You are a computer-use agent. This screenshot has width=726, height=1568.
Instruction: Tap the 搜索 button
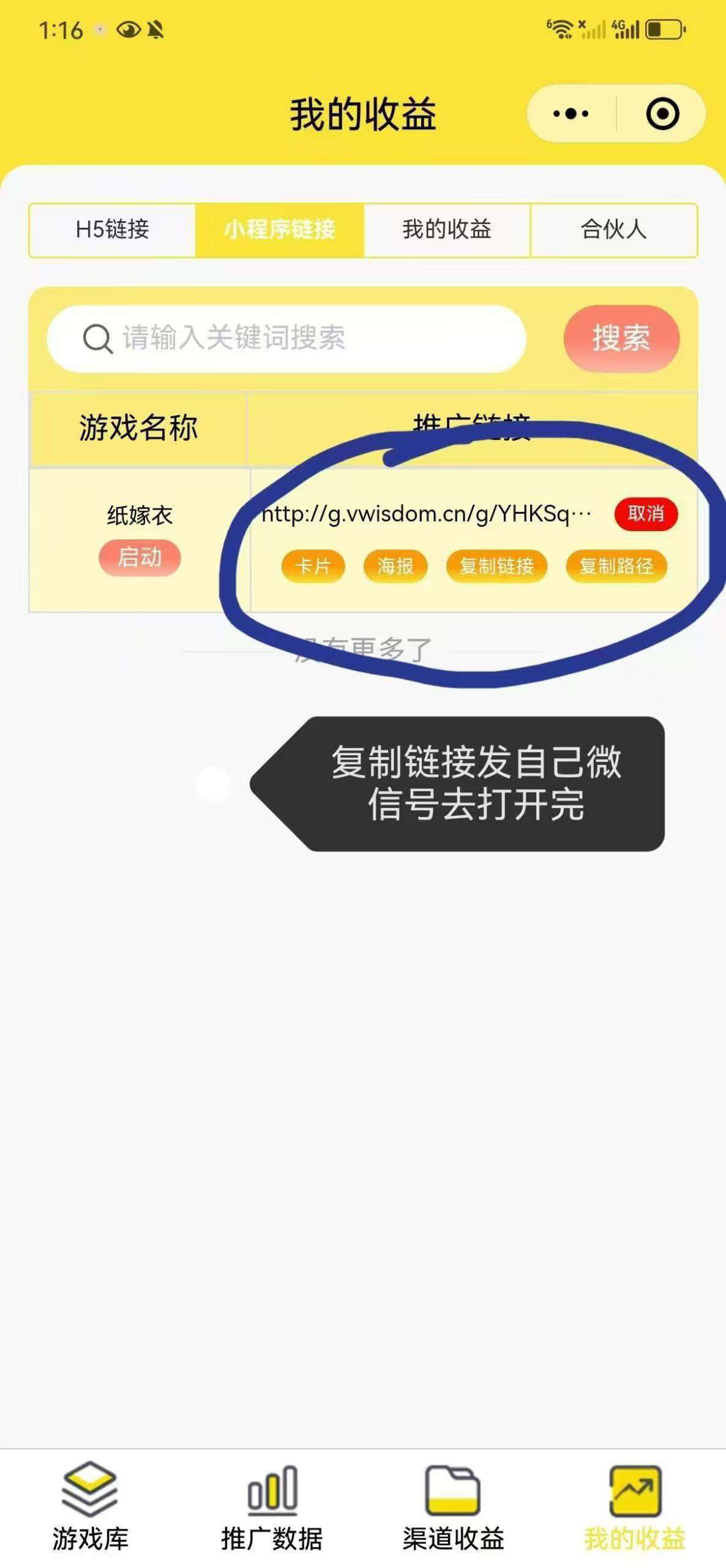[x=621, y=338]
